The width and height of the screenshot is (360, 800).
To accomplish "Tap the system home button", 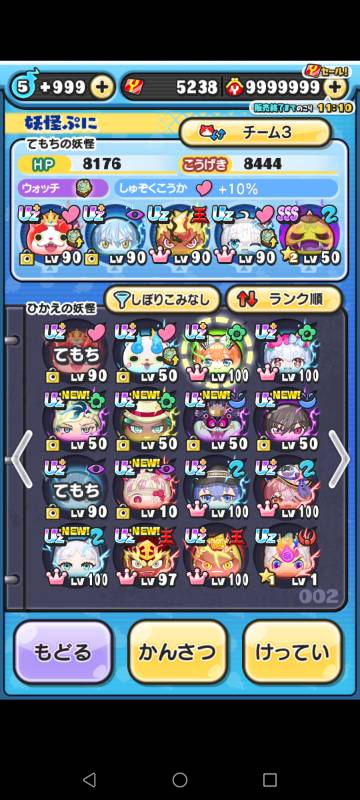I will tap(179, 780).
